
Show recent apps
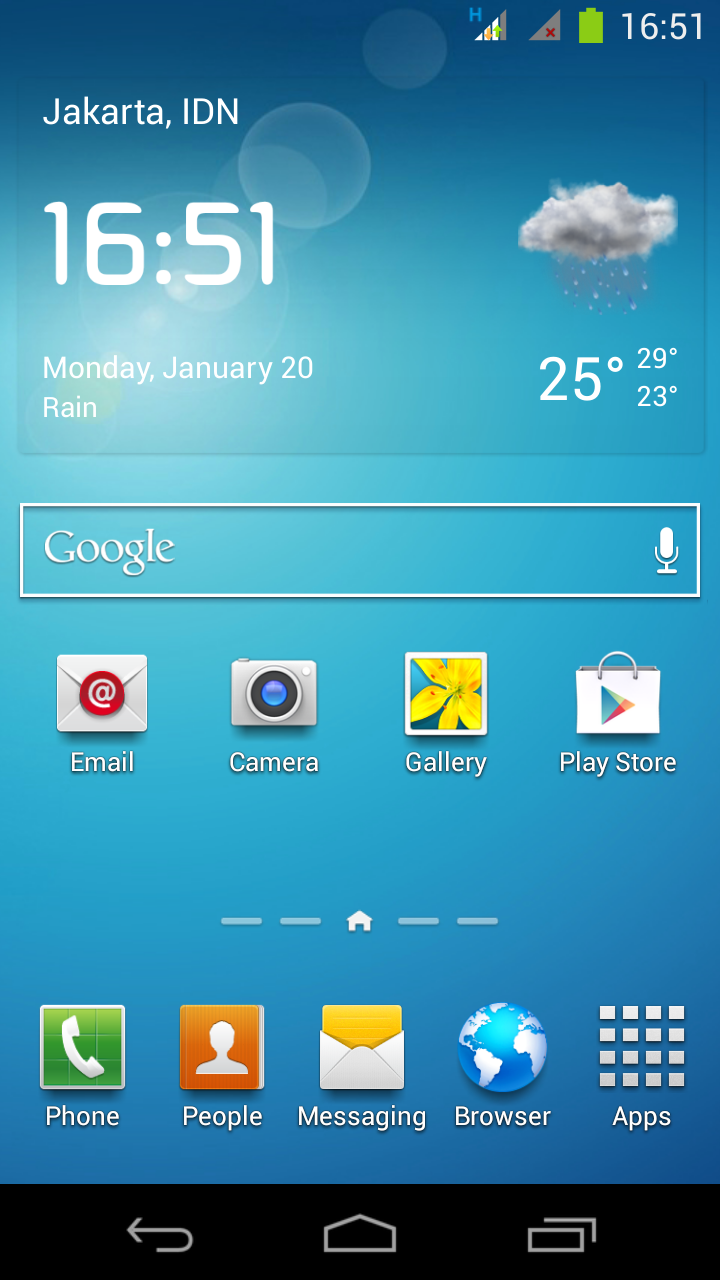561,1234
